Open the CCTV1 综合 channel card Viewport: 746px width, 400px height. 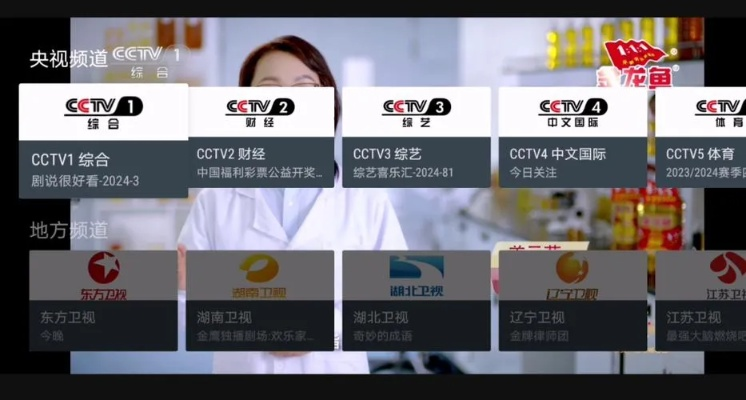[x=103, y=140]
